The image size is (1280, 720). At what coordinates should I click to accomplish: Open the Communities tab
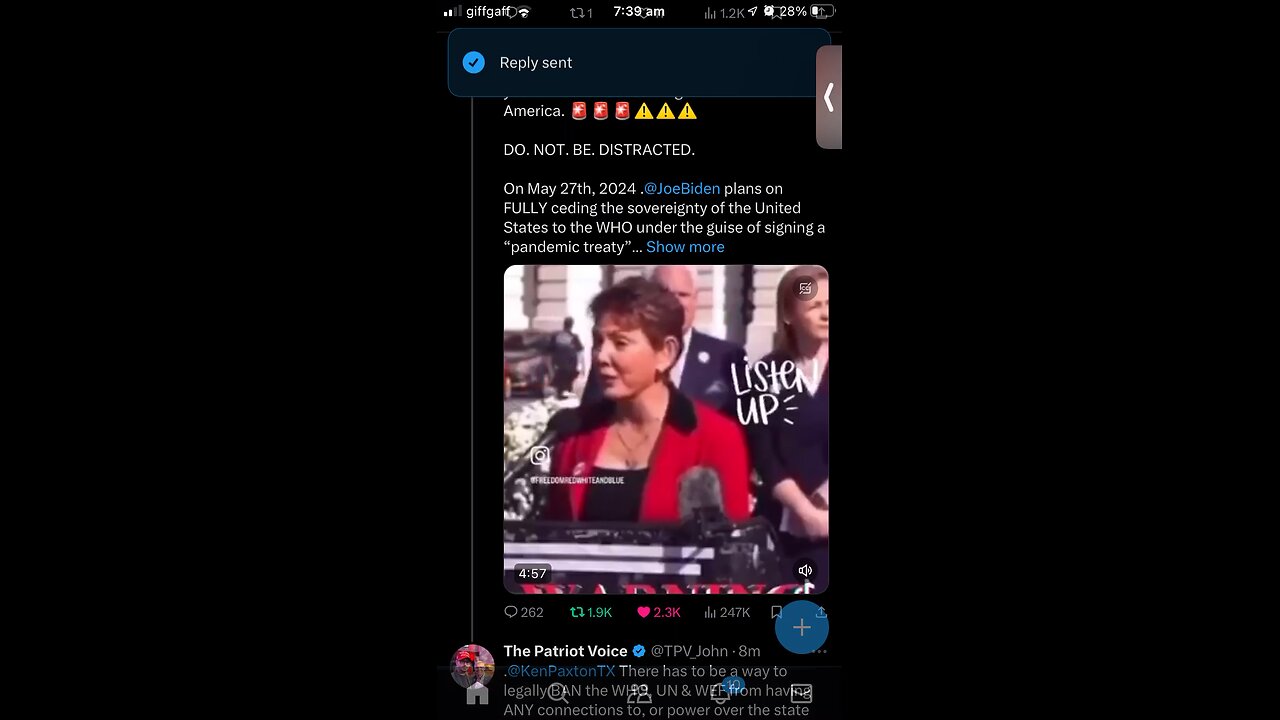tap(639, 693)
